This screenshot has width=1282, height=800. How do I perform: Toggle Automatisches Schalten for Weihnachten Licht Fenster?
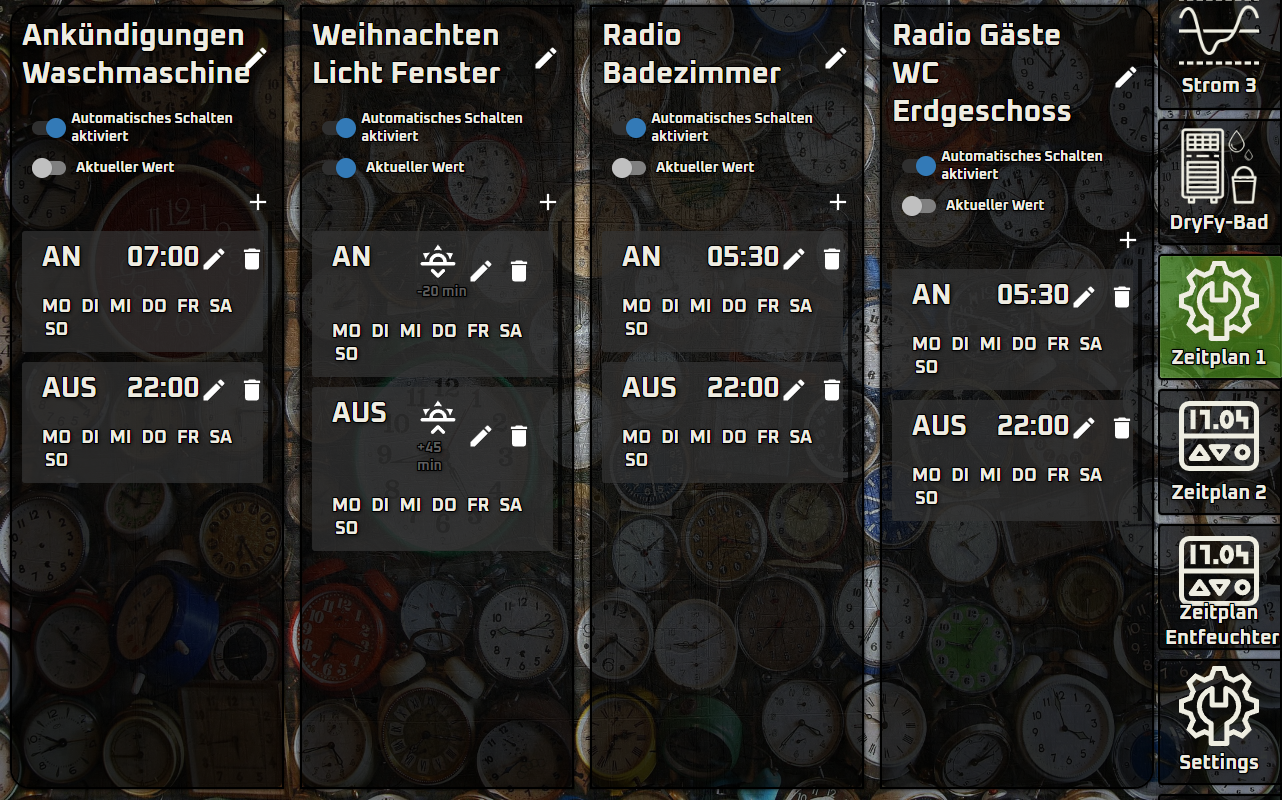[339, 127]
